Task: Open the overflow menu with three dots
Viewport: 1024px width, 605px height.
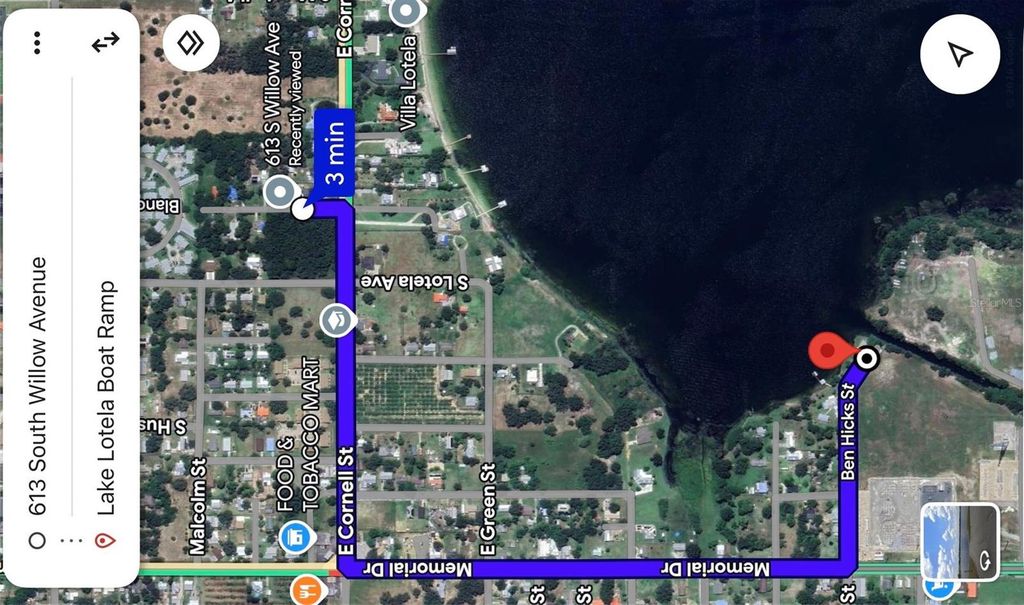Action: pyautogui.click(x=37, y=43)
